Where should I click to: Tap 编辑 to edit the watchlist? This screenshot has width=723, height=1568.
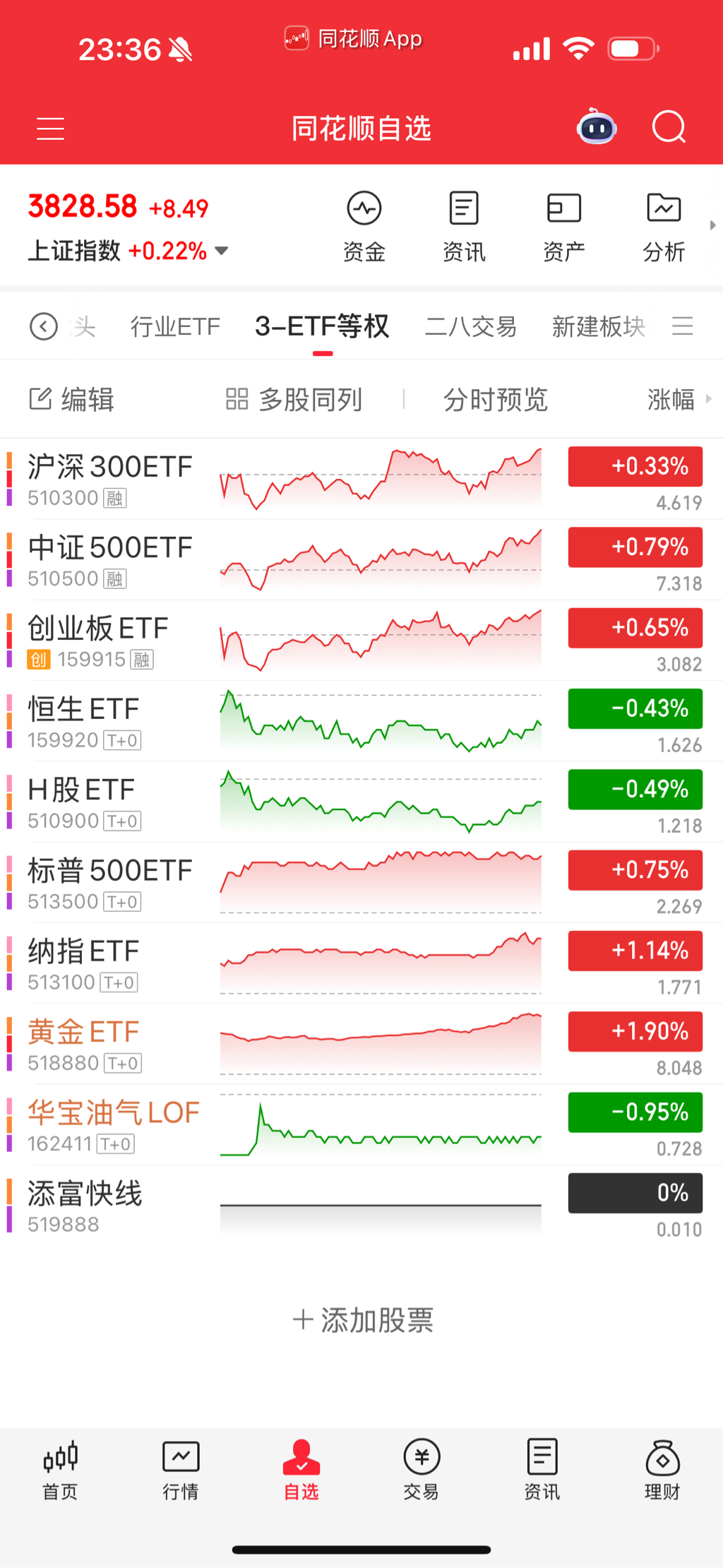[x=71, y=399]
